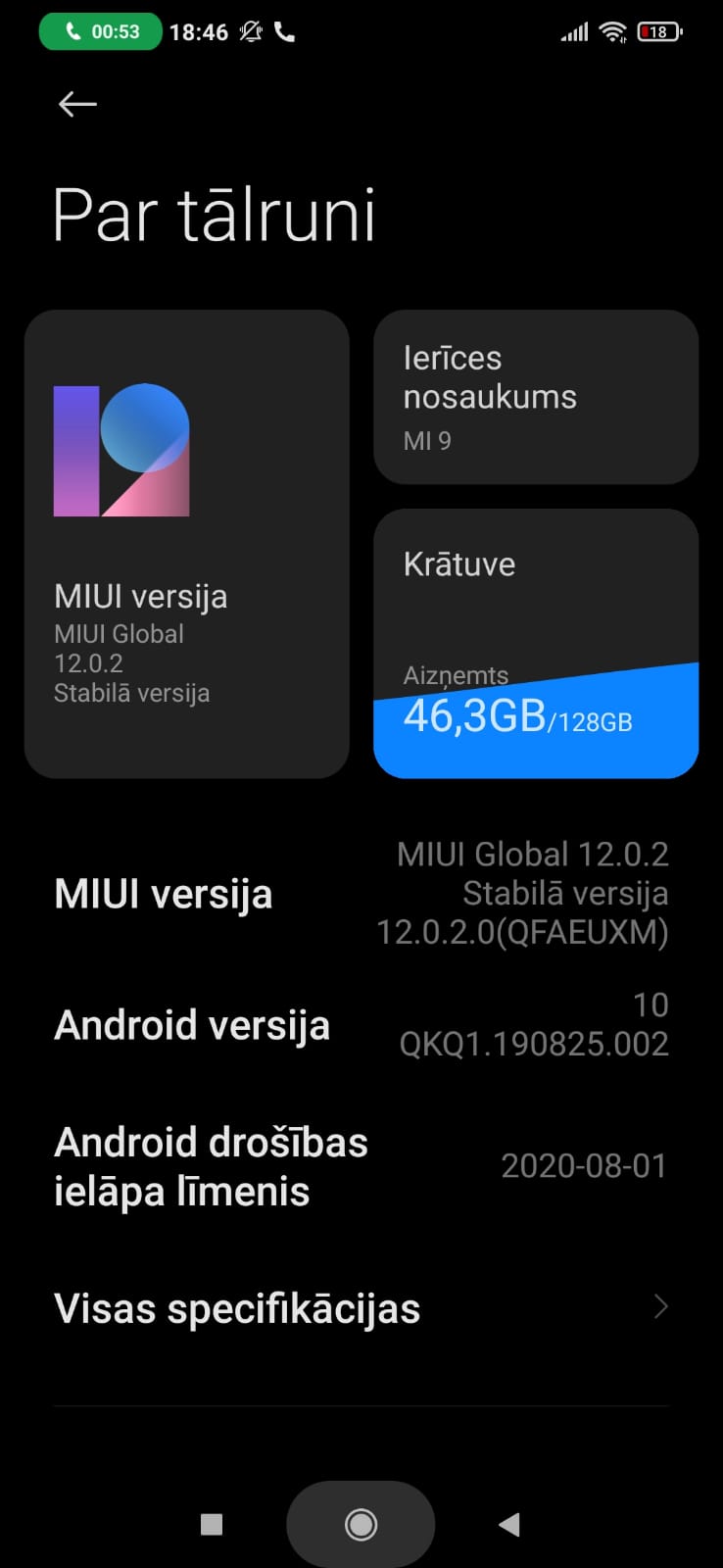
Task: Tap the MIUI versija list row
Action: point(361,894)
